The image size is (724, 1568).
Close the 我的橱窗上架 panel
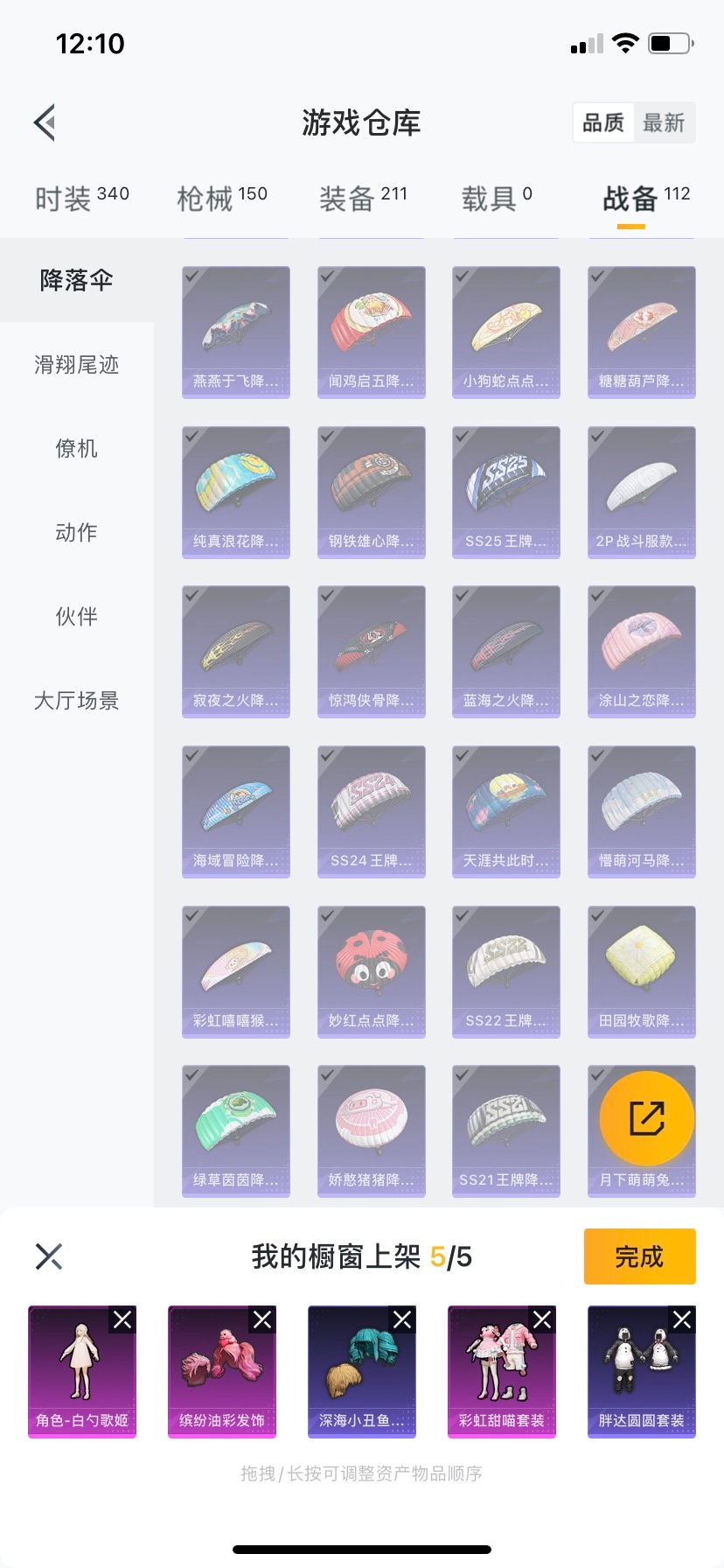(49, 1256)
